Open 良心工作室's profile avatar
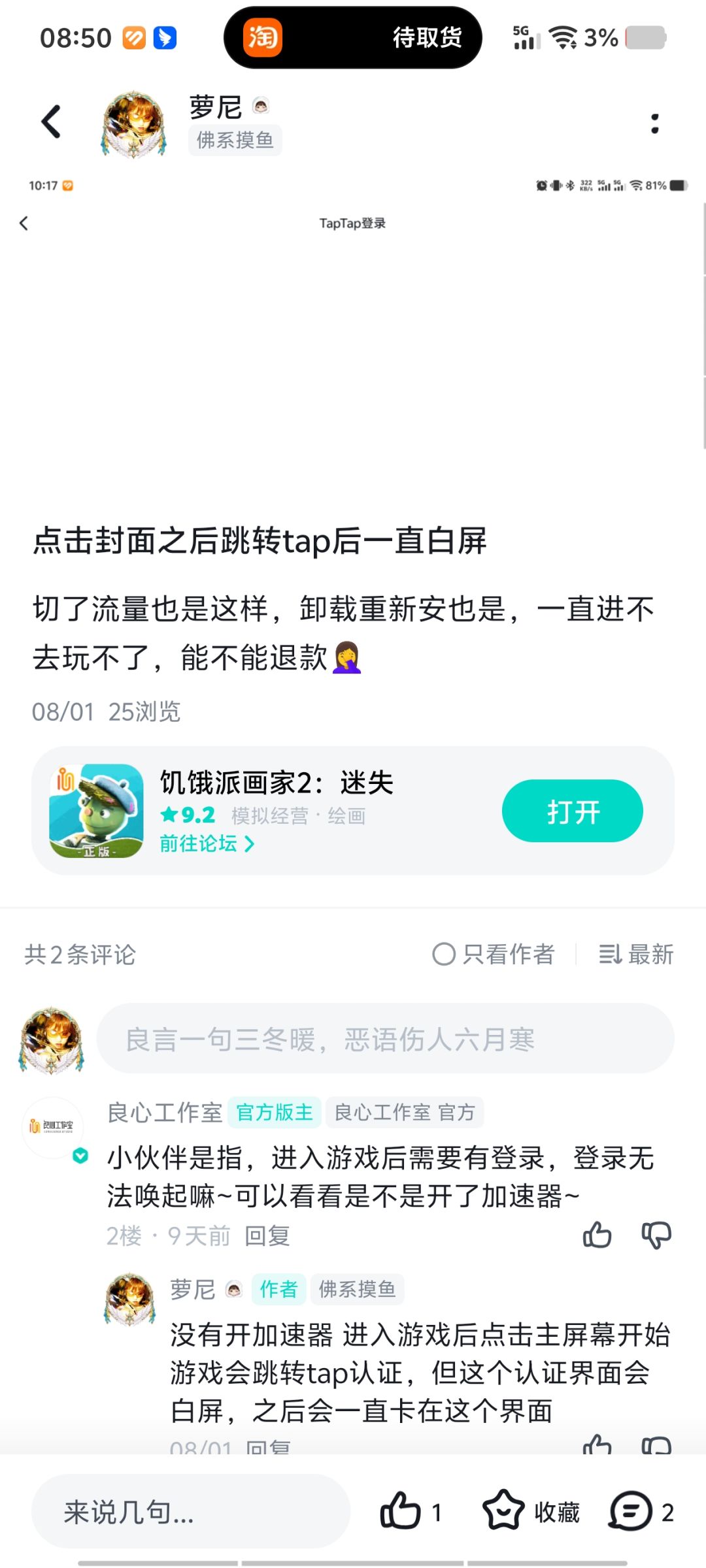The image size is (706, 1568). (x=53, y=1128)
